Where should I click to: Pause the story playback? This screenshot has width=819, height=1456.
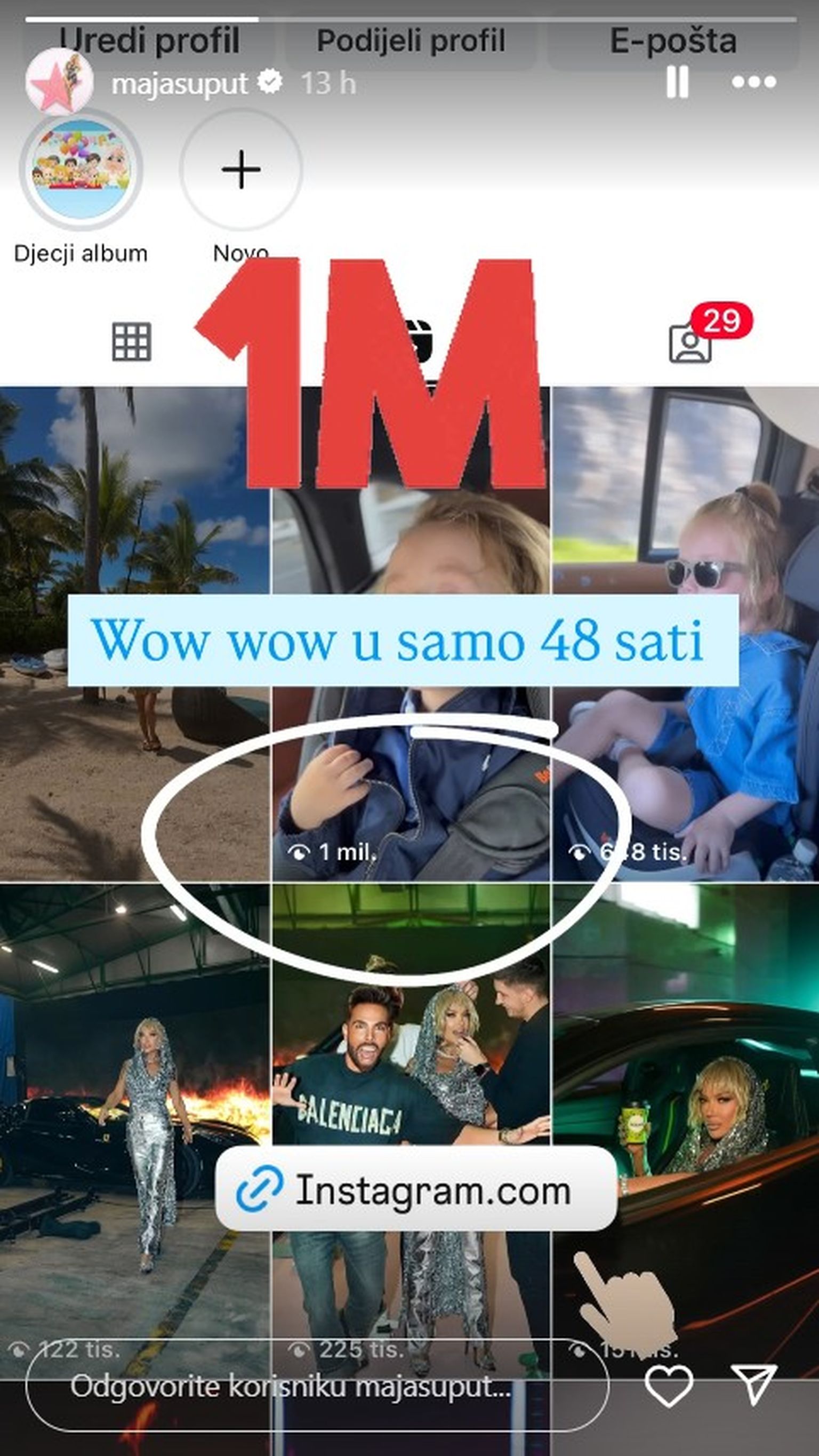coord(677,83)
